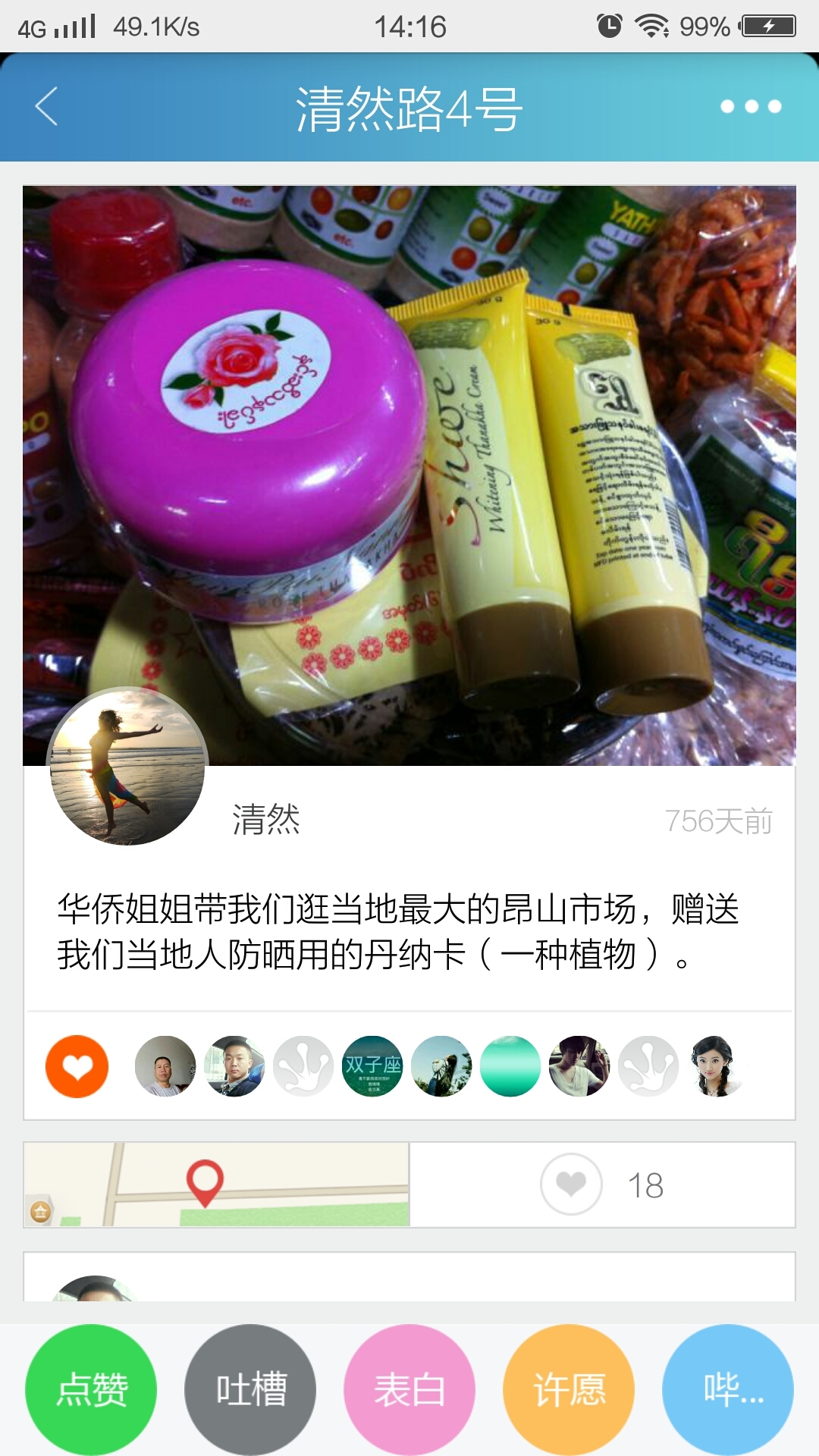The height and width of the screenshot is (1456, 819).
Task: Tap the grey 吐槽 button
Action: point(250,1389)
